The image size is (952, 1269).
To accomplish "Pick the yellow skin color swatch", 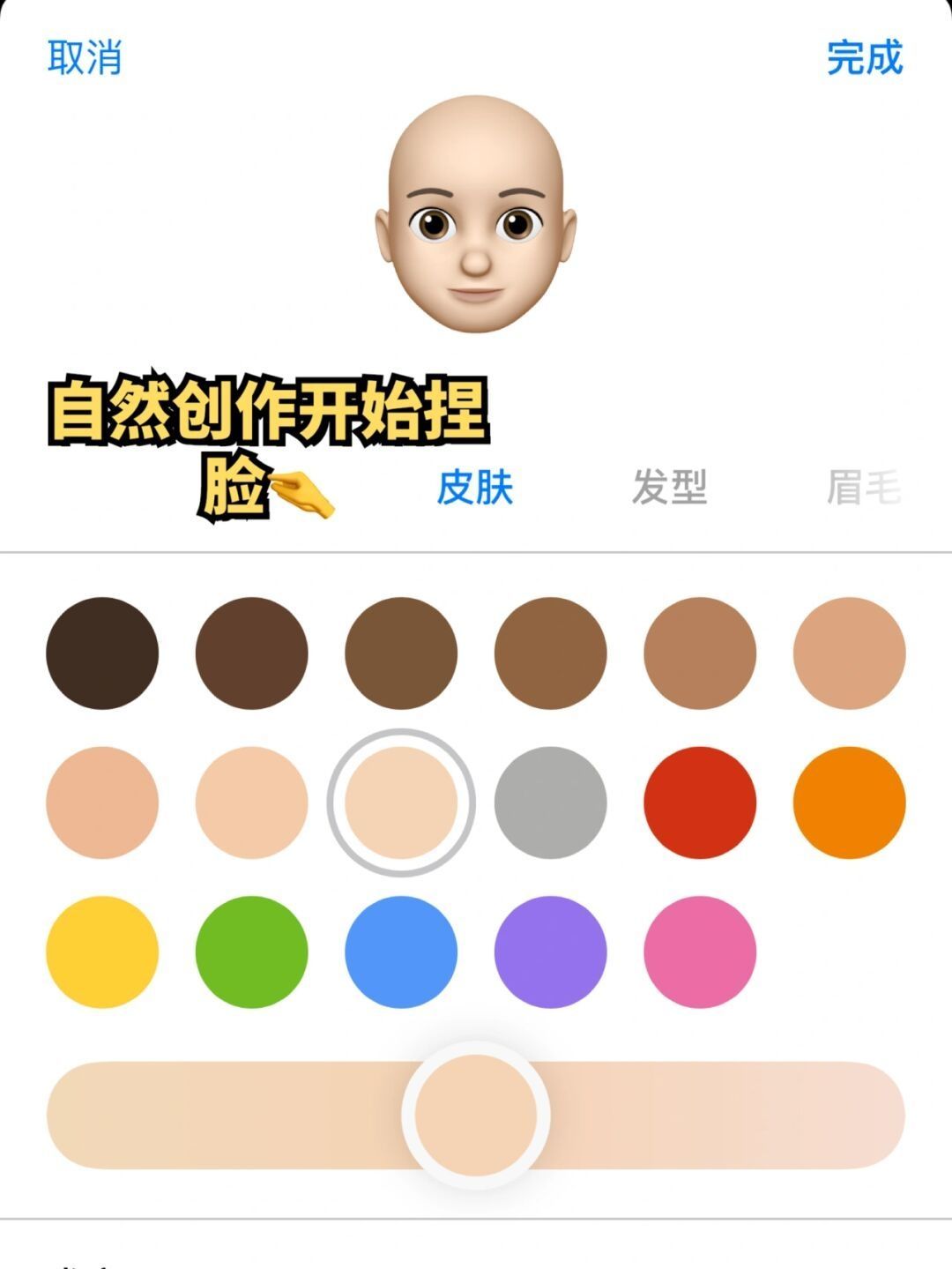I will (x=102, y=952).
